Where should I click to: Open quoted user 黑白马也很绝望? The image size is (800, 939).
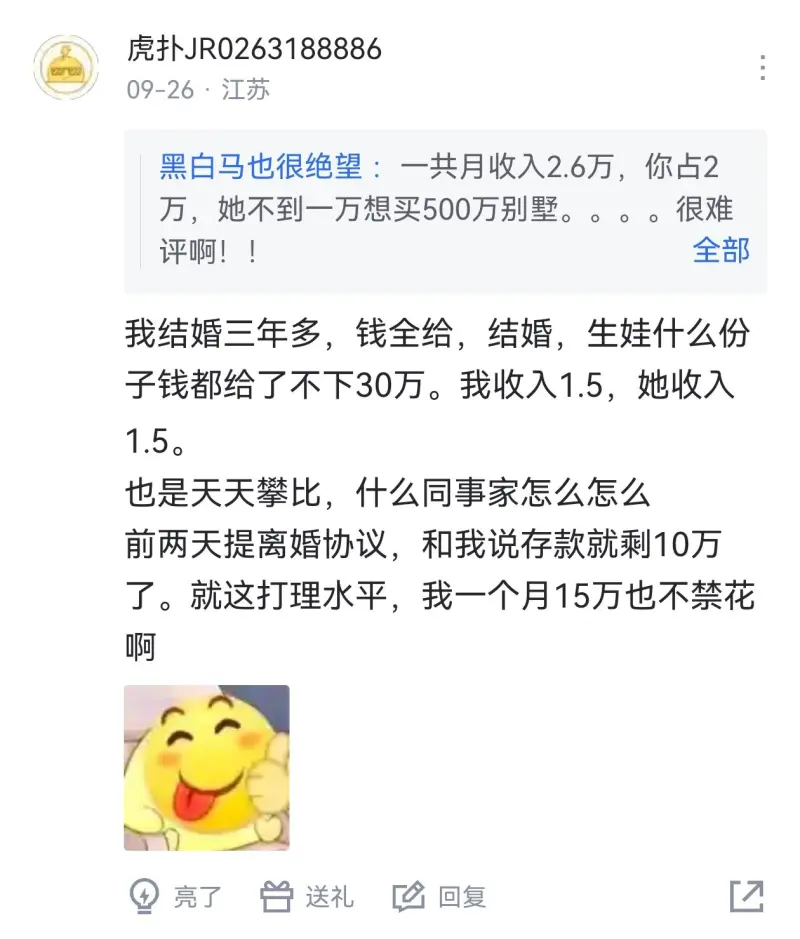click(263, 166)
